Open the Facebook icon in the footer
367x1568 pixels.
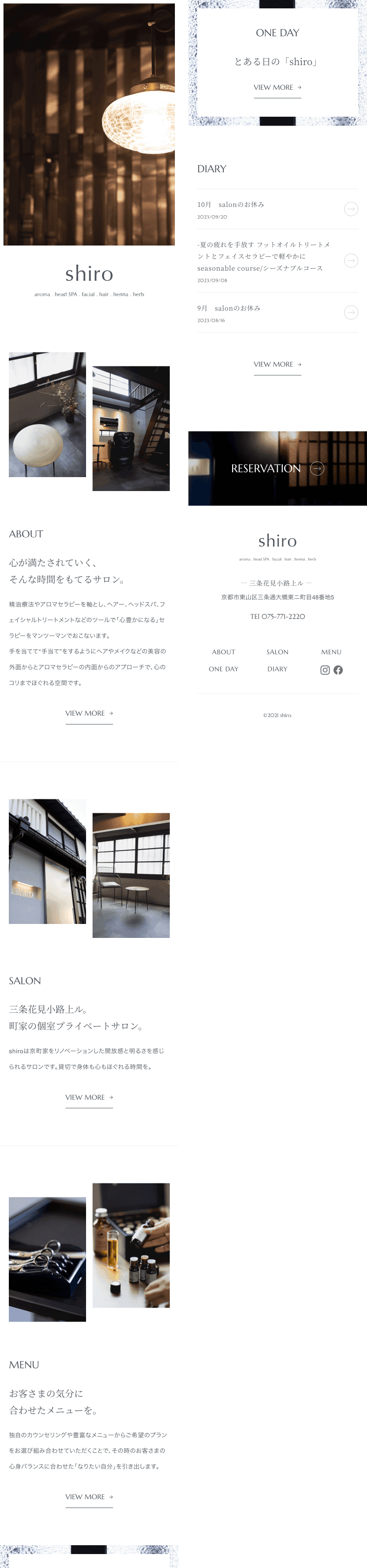point(339,670)
